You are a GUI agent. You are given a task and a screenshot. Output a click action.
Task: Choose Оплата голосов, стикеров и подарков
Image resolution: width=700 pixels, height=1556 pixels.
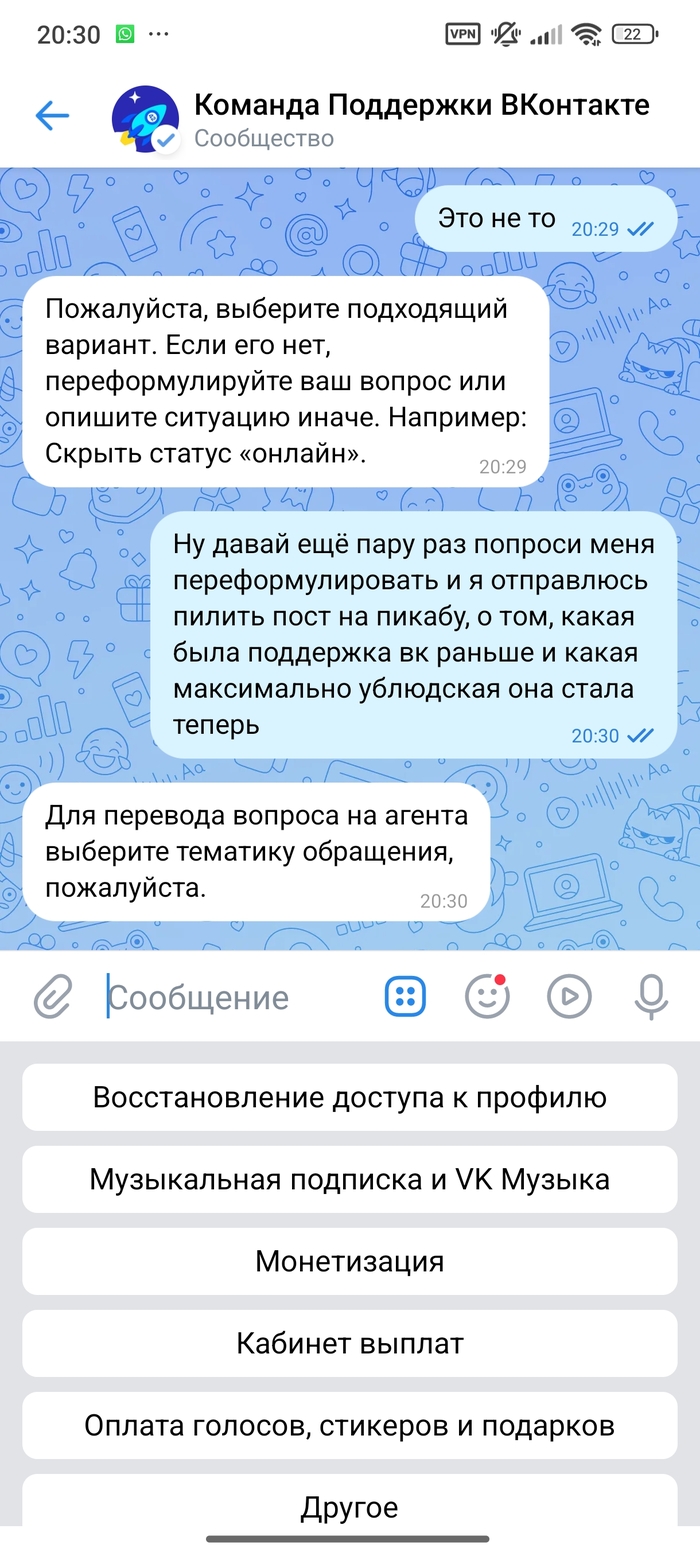pyautogui.click(x=350, y=1425)
